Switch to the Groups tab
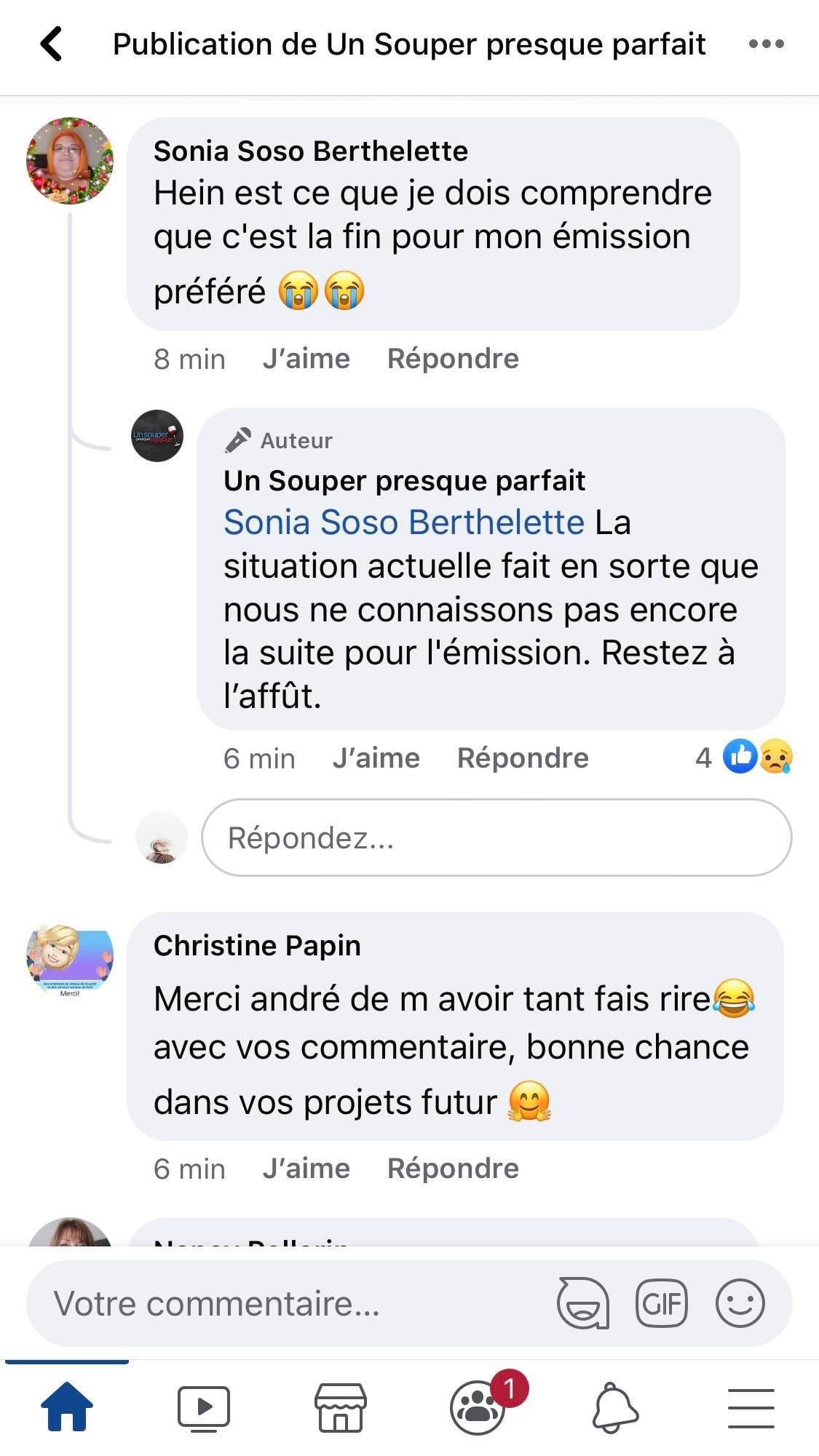 pyautogui.click(x=478, y=1407)
